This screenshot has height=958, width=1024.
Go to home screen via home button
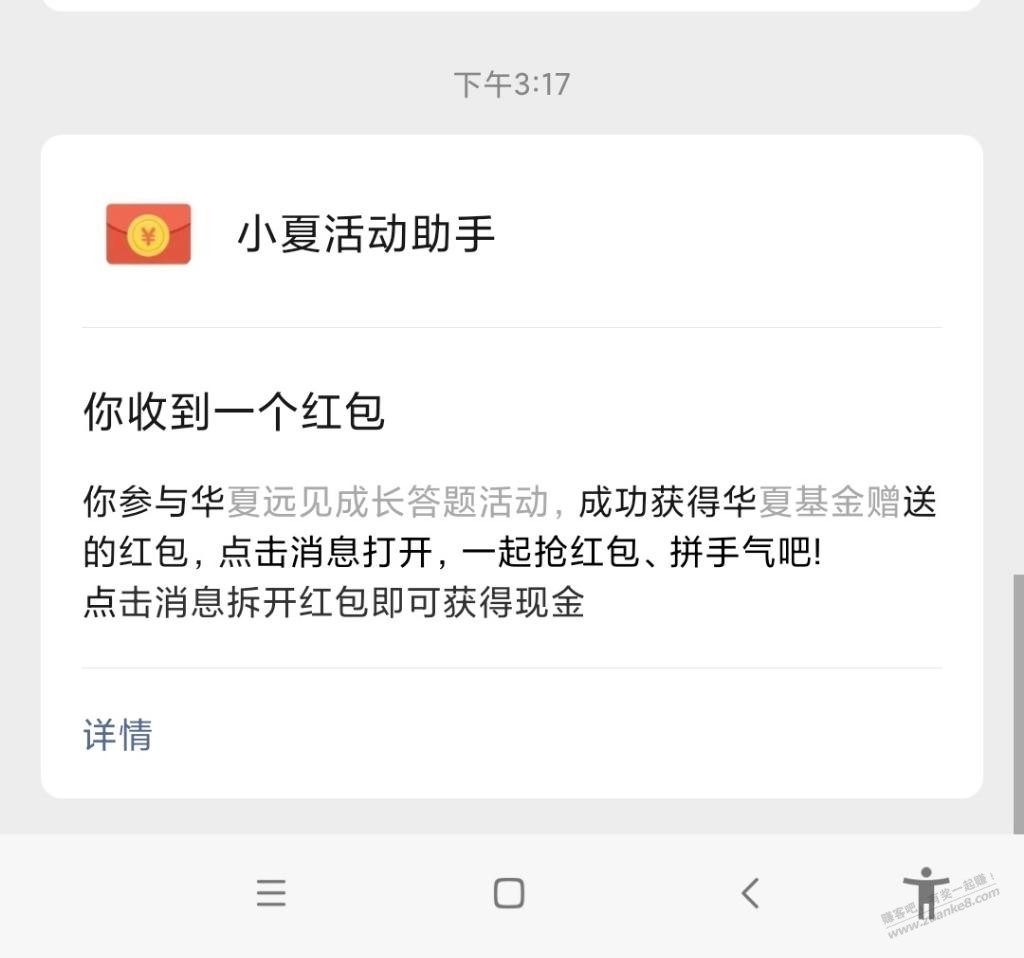pos(509,892)
